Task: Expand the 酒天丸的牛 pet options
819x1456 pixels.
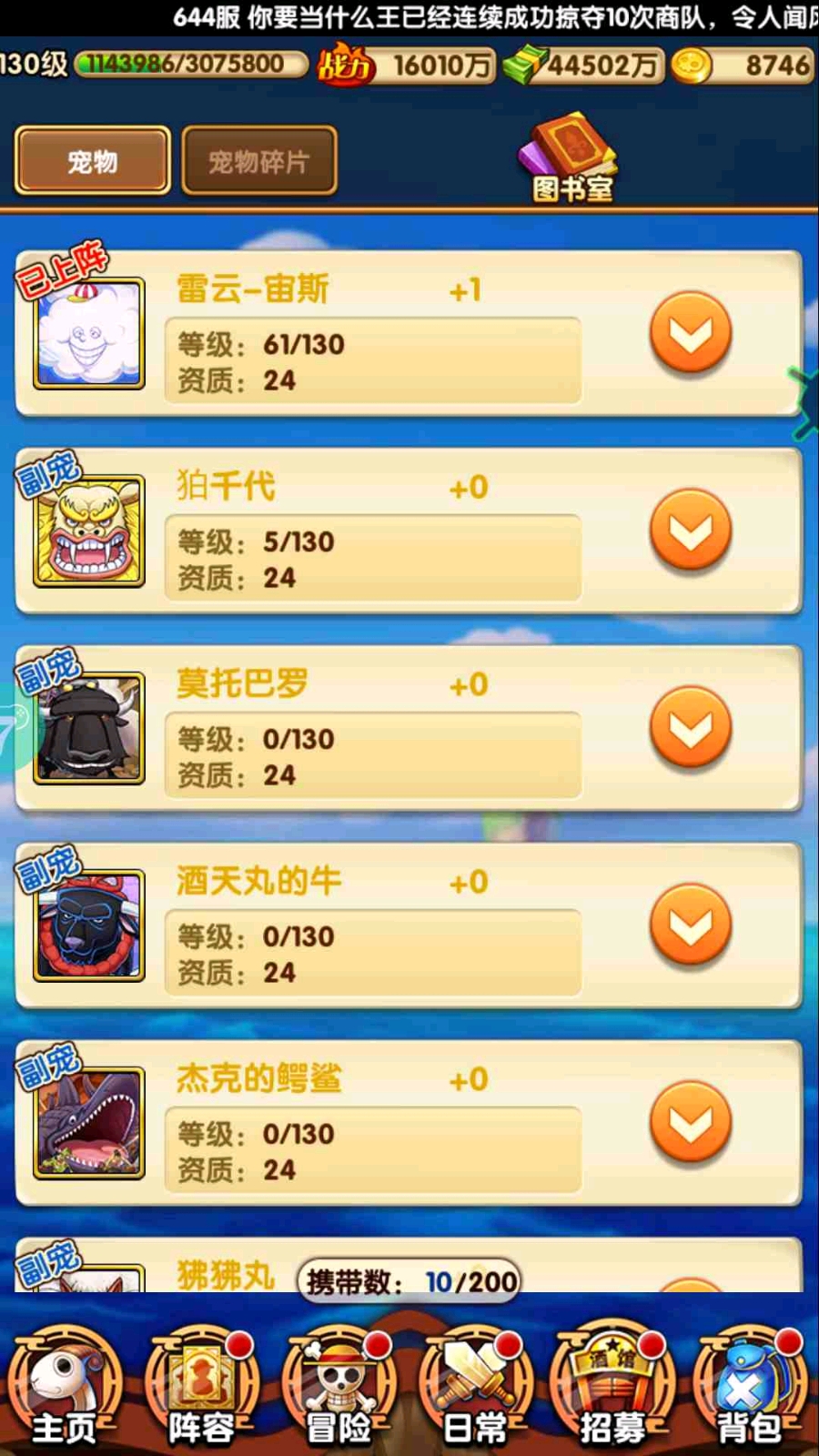Action: click(x=691, y=925)
